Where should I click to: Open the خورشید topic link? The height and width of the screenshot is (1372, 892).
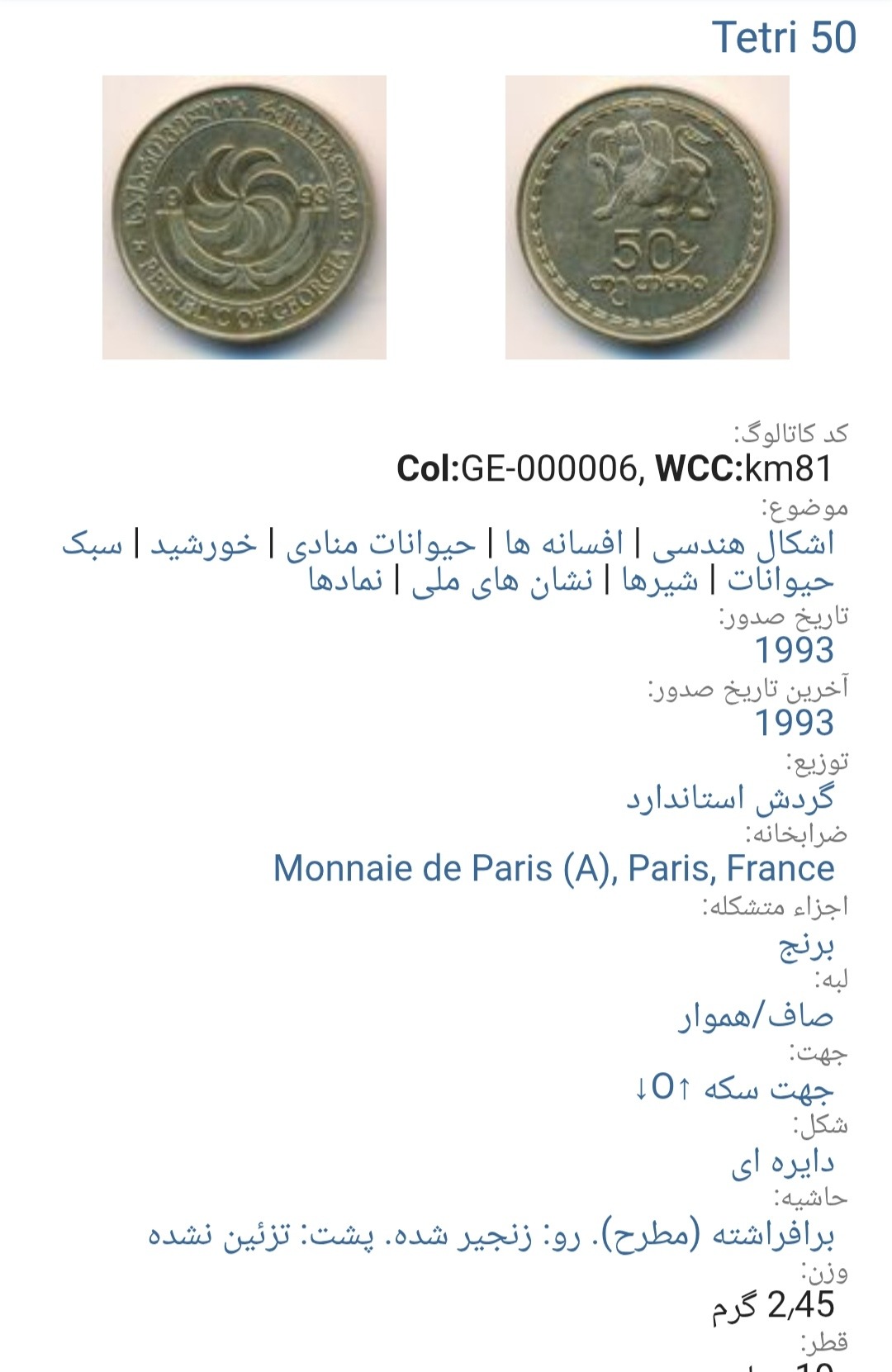[x=203, y=544]
